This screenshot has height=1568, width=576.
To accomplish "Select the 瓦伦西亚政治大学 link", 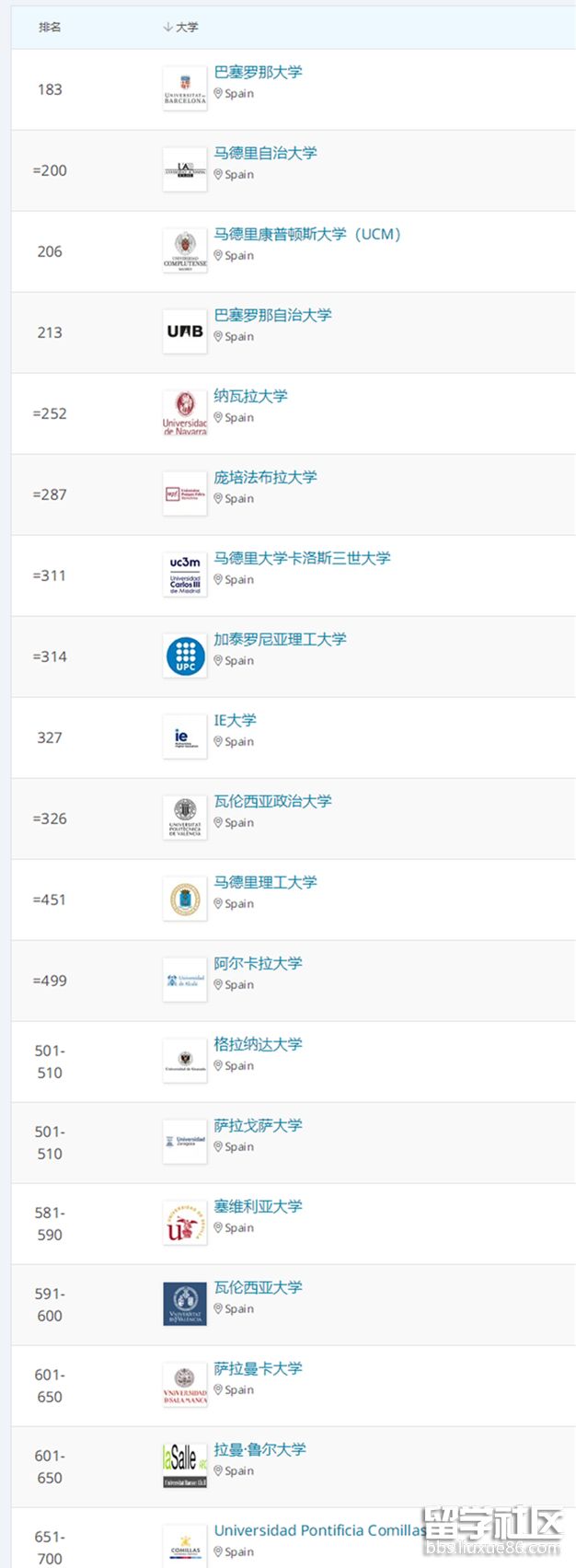I will tap(272, 801).
